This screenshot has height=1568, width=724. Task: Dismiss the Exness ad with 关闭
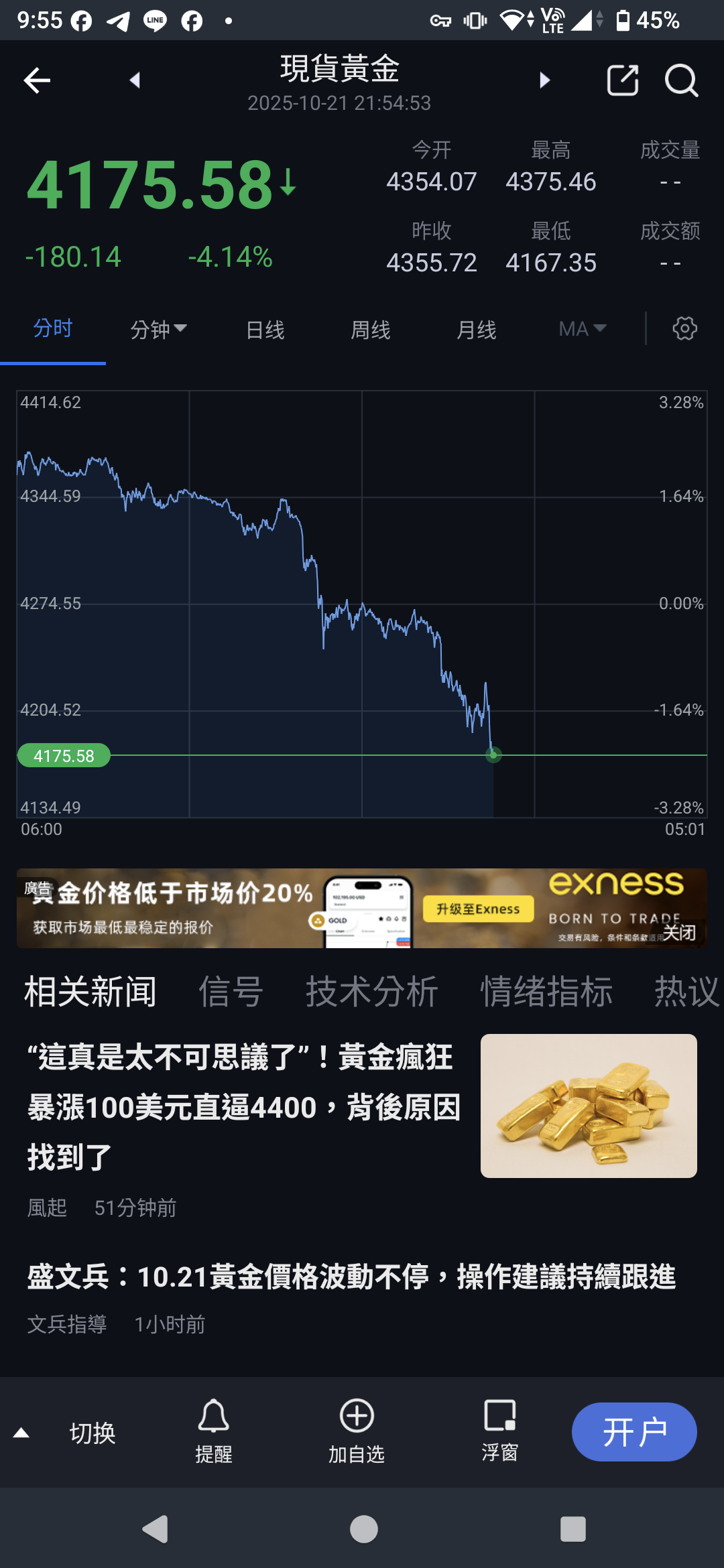pos(679,932)
